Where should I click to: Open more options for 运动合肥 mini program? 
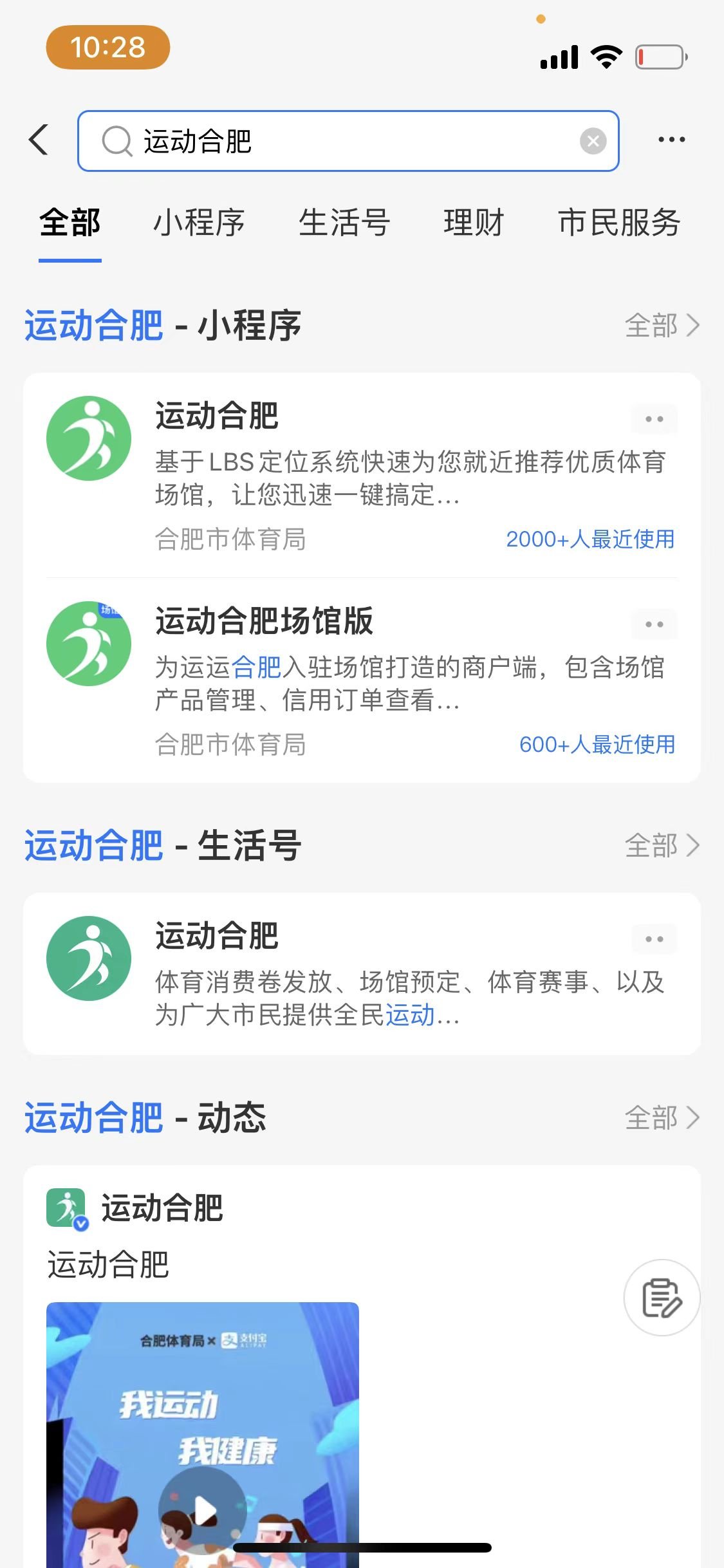(x=654, y=420)
